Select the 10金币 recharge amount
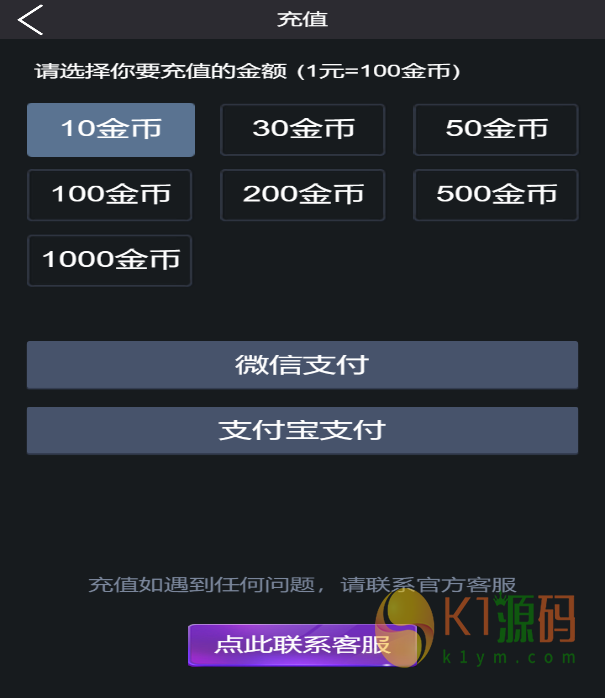Screen dimensions: 605x698 (111, 130)
